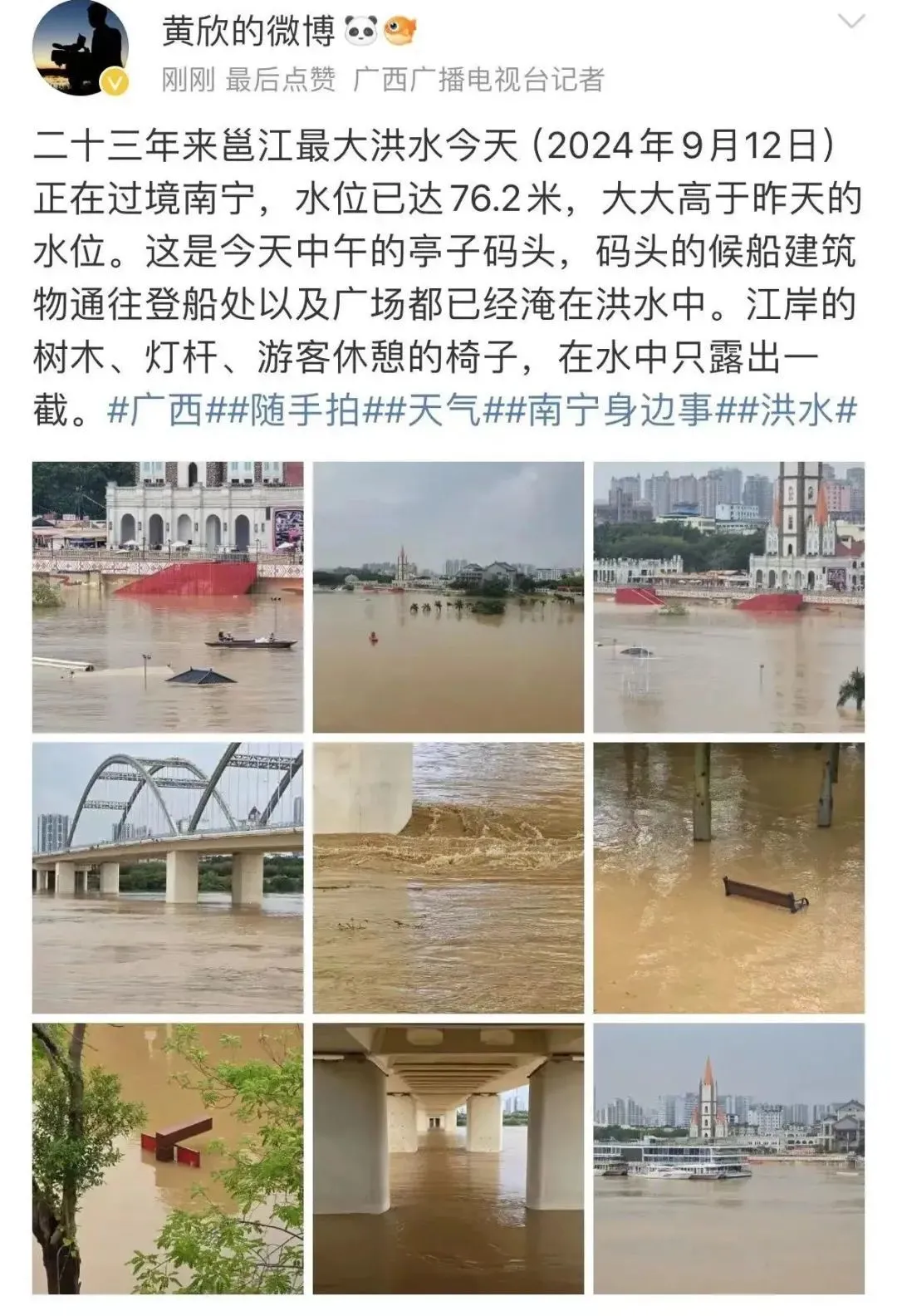Enlarge the photo of the red sign behind leaves
The width and height of the screenshot is (897, 1316).
pos(168,1158)
